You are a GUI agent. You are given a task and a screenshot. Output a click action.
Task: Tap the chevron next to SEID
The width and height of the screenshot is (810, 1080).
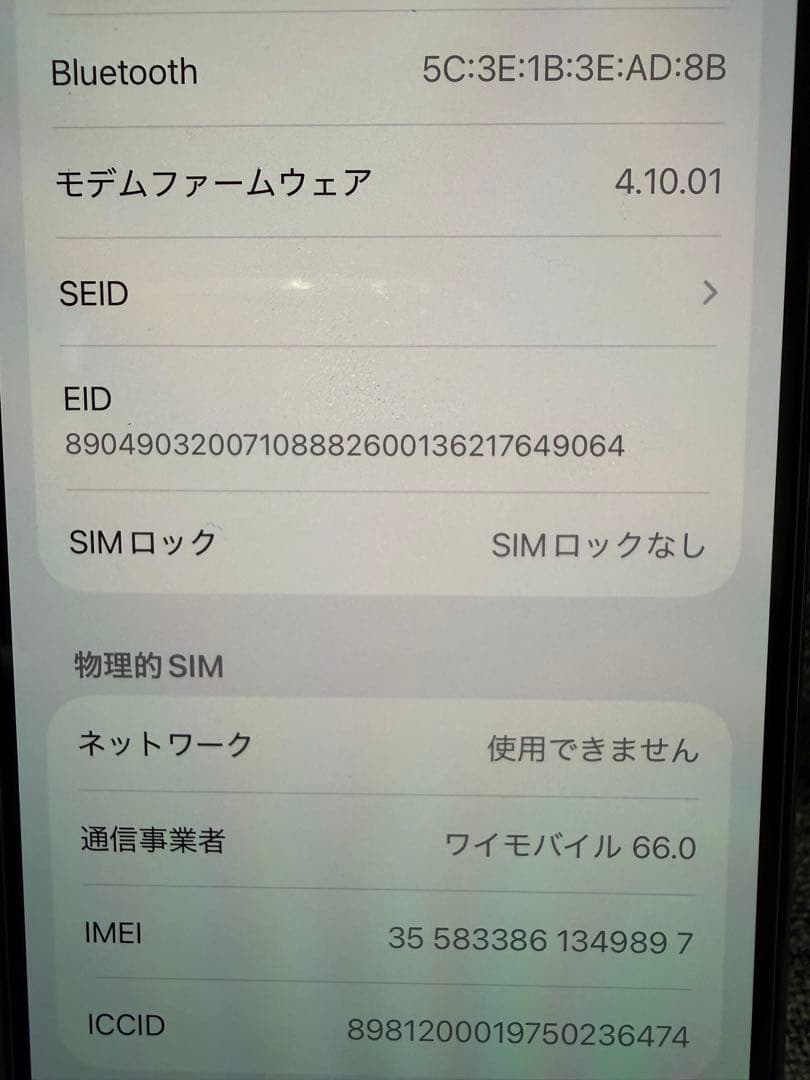coord(710,293)
